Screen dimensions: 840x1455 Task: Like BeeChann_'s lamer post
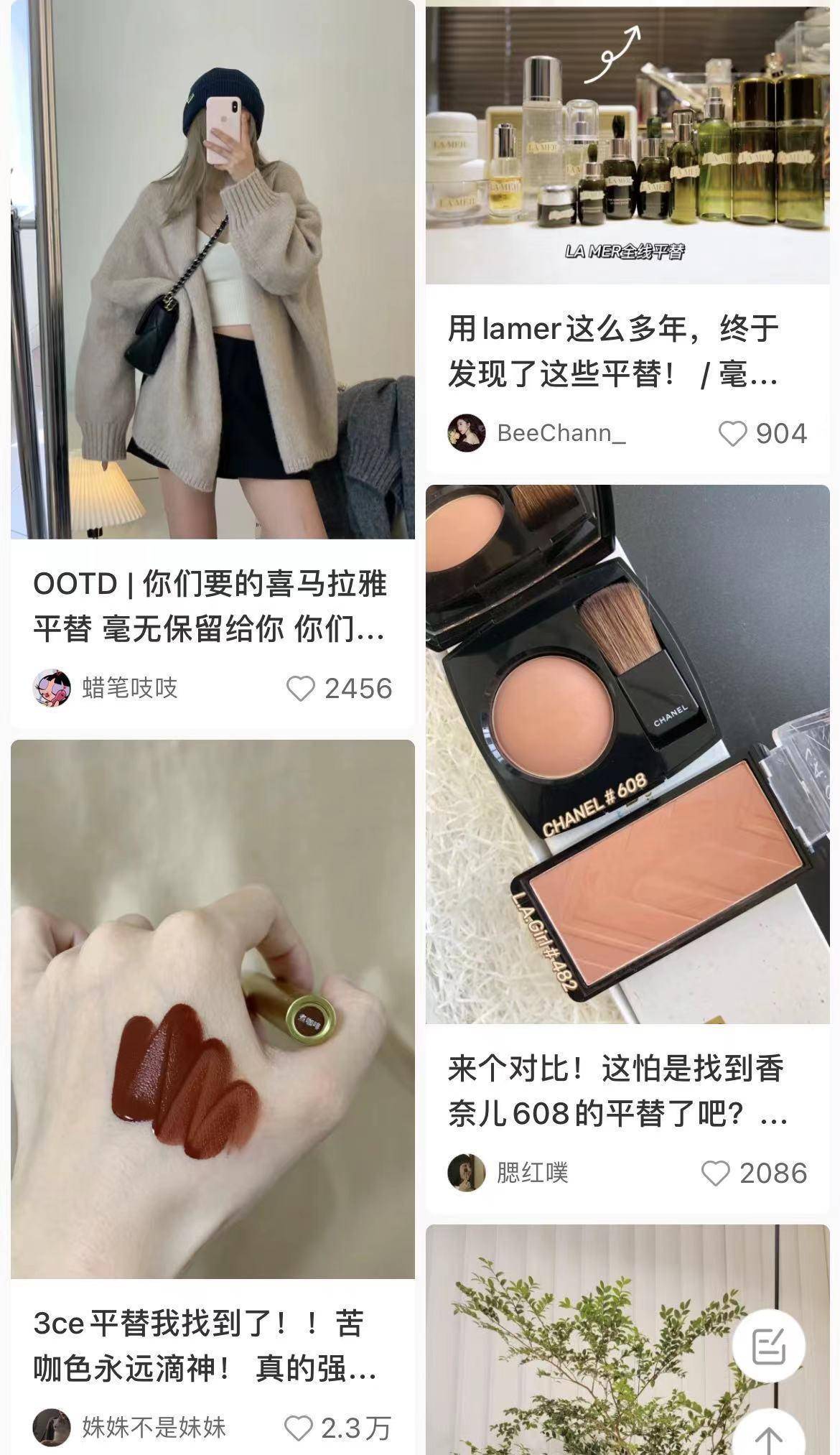coord(732,434)
